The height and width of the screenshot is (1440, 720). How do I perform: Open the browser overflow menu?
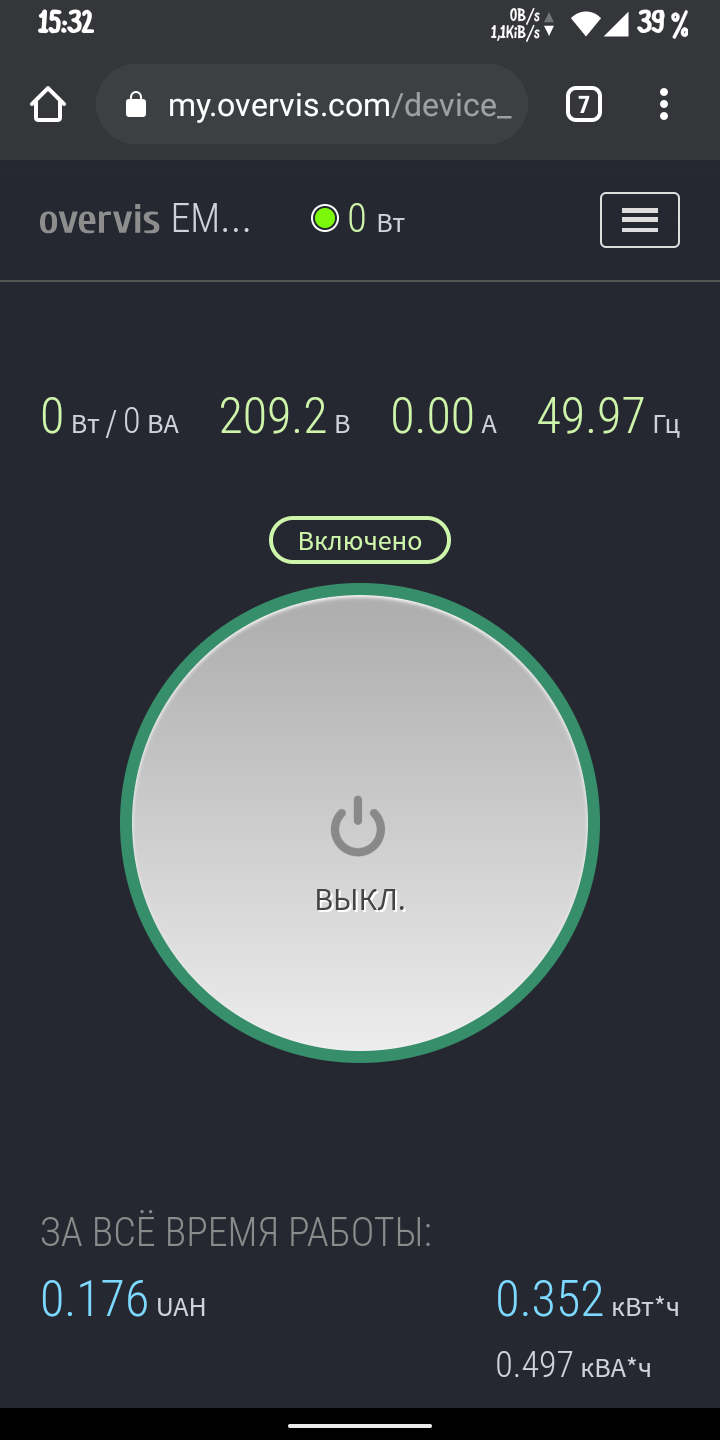click(x=664, y=104)
